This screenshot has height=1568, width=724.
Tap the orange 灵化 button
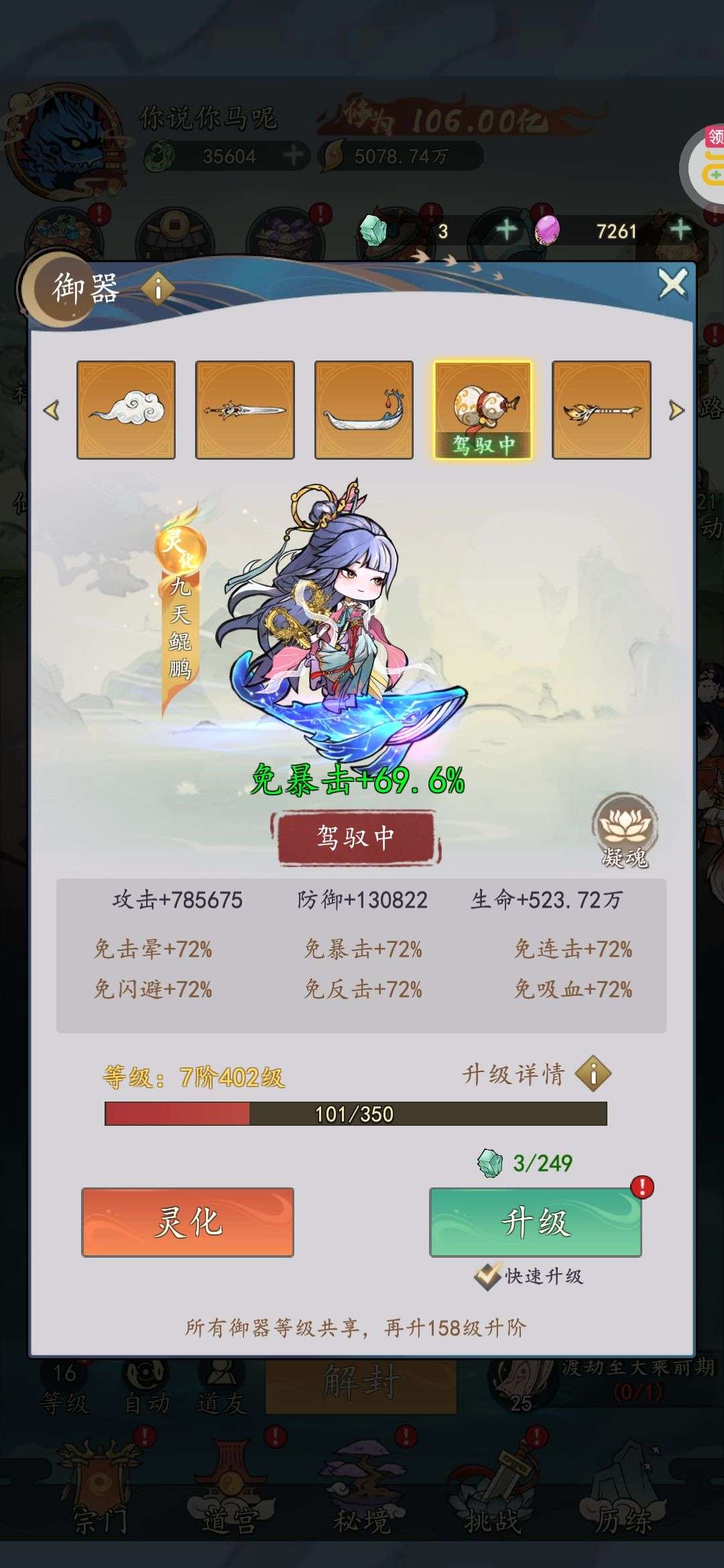[x=188, y=1222]
